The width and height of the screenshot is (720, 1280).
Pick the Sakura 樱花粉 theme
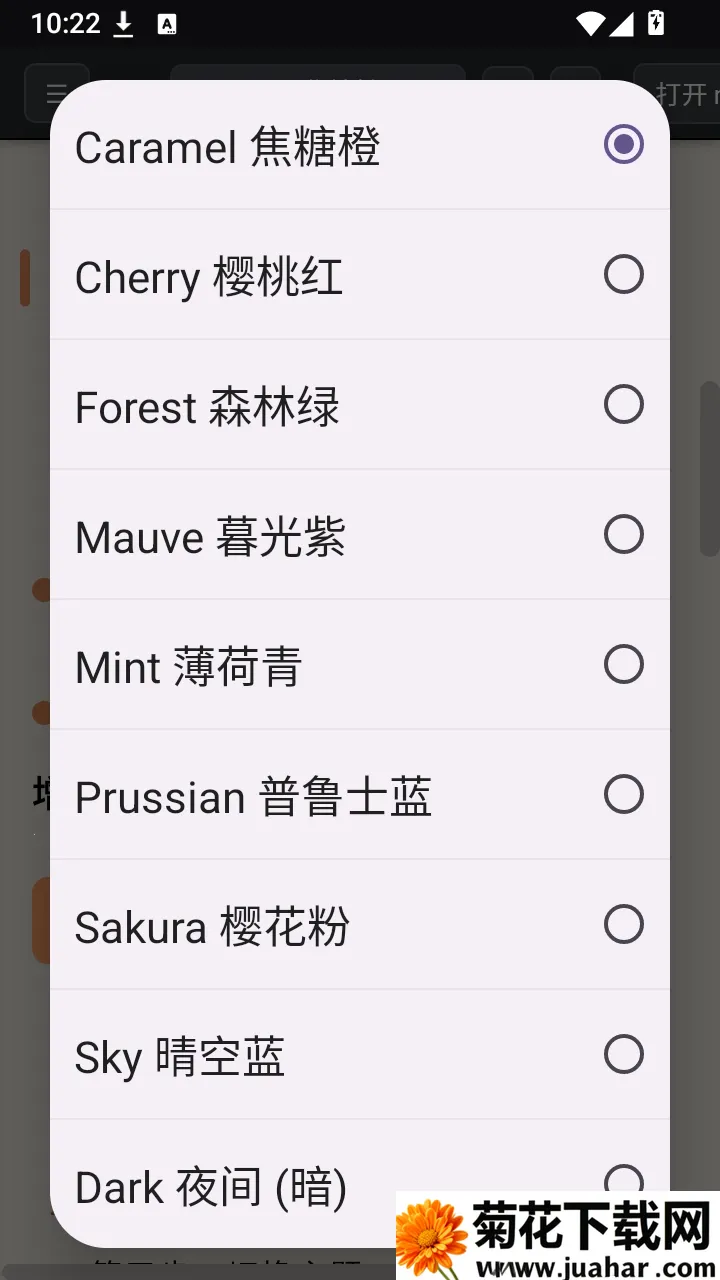click(x=360, y=925)
